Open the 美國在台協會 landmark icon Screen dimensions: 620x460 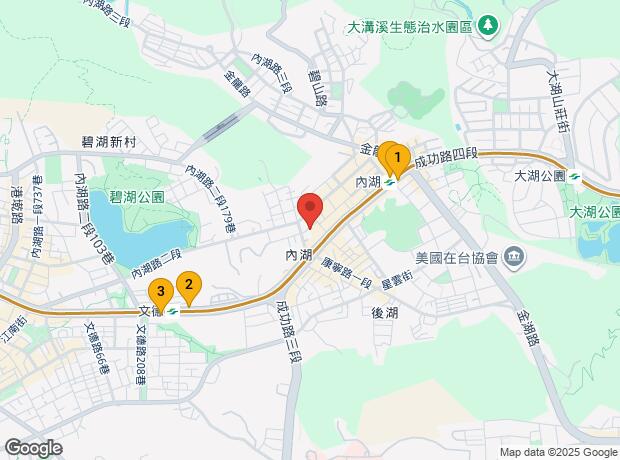click(x=514, y=258)
